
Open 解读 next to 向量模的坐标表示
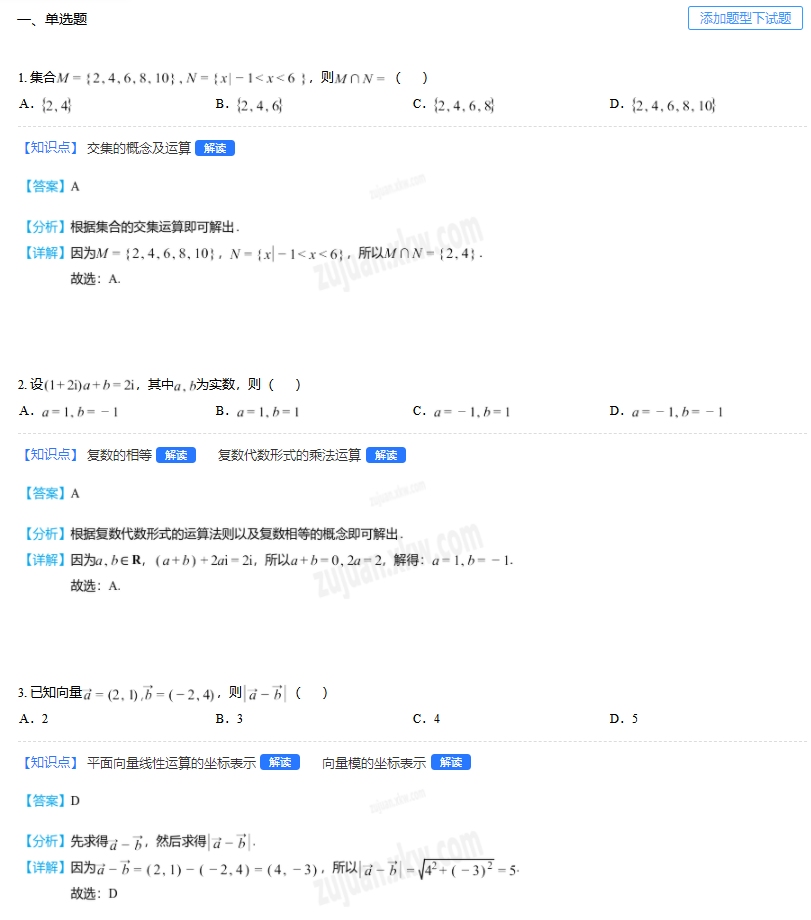pyautogui.click(x=450, y=762)
